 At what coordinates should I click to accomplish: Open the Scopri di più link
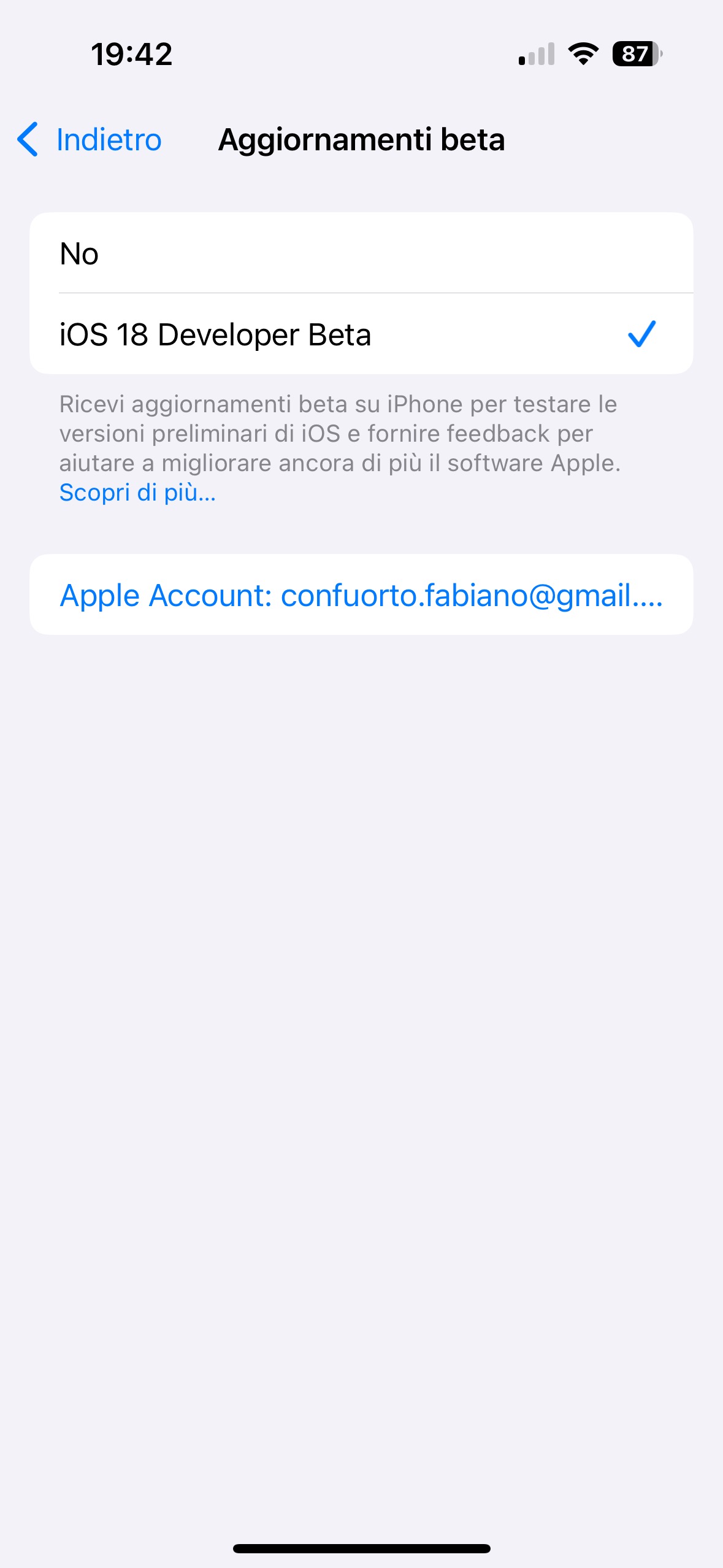(x=137, y=493)
